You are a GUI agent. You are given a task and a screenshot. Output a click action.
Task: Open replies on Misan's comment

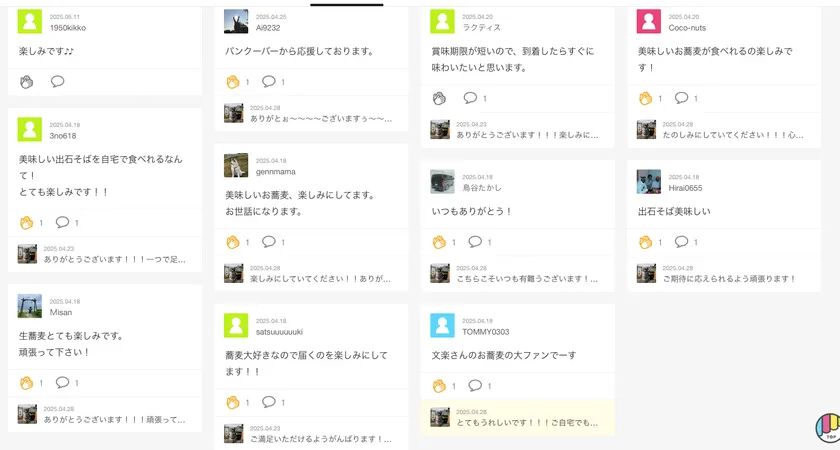click(62, 382)
